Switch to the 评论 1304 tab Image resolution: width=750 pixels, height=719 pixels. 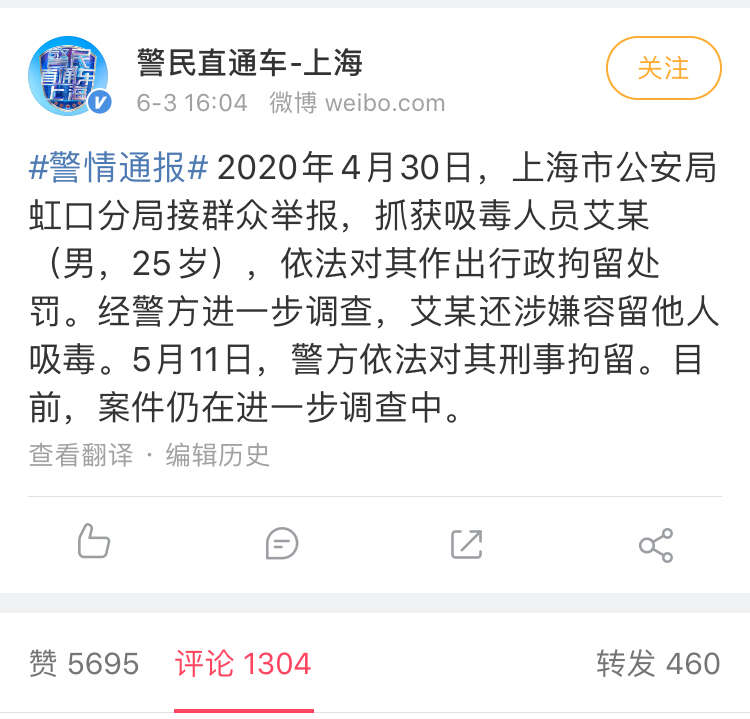click(243, 663)
